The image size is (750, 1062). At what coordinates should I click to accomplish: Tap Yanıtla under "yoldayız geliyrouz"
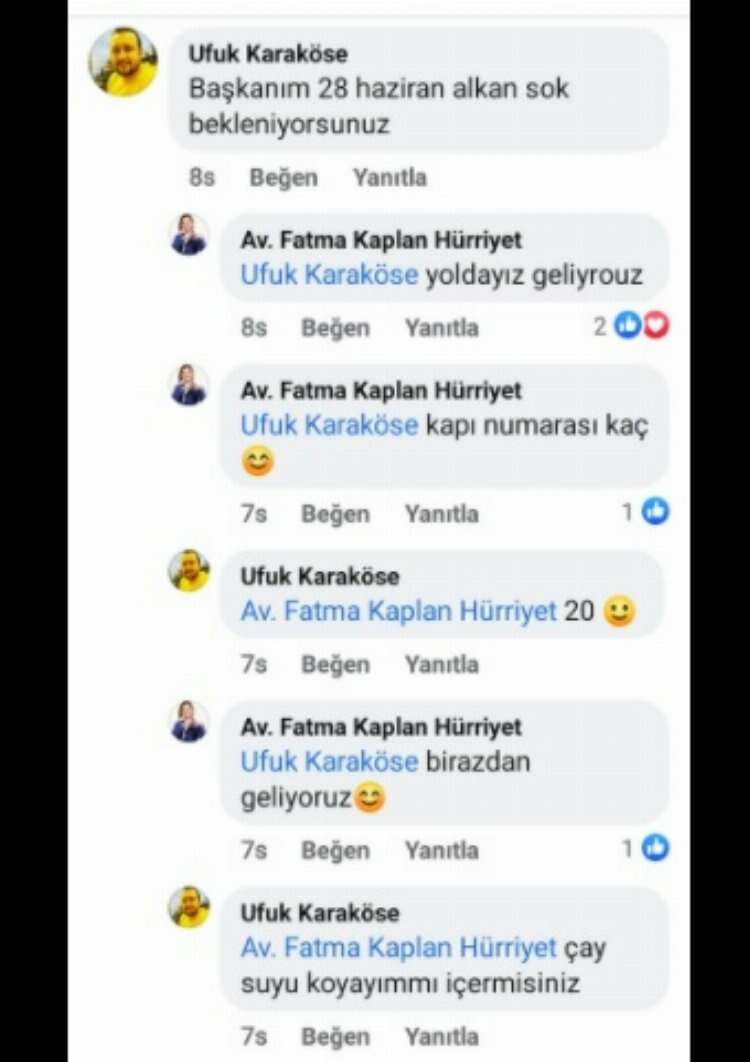pyautogui.click(x=441, y=328)
